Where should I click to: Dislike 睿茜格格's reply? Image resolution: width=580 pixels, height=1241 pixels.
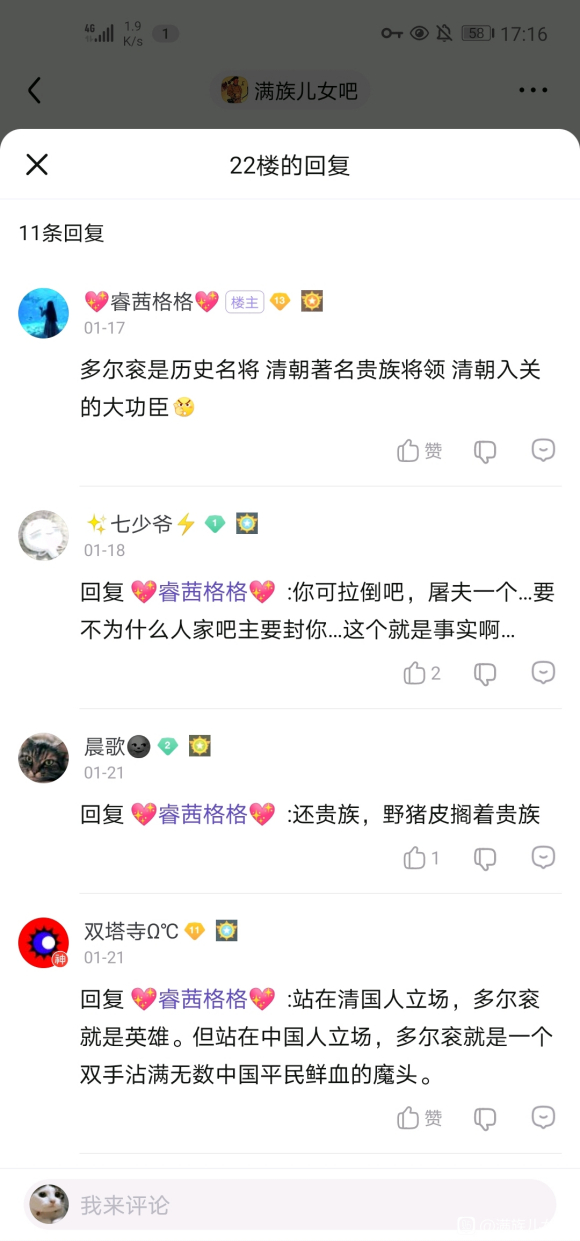(485, 451)
